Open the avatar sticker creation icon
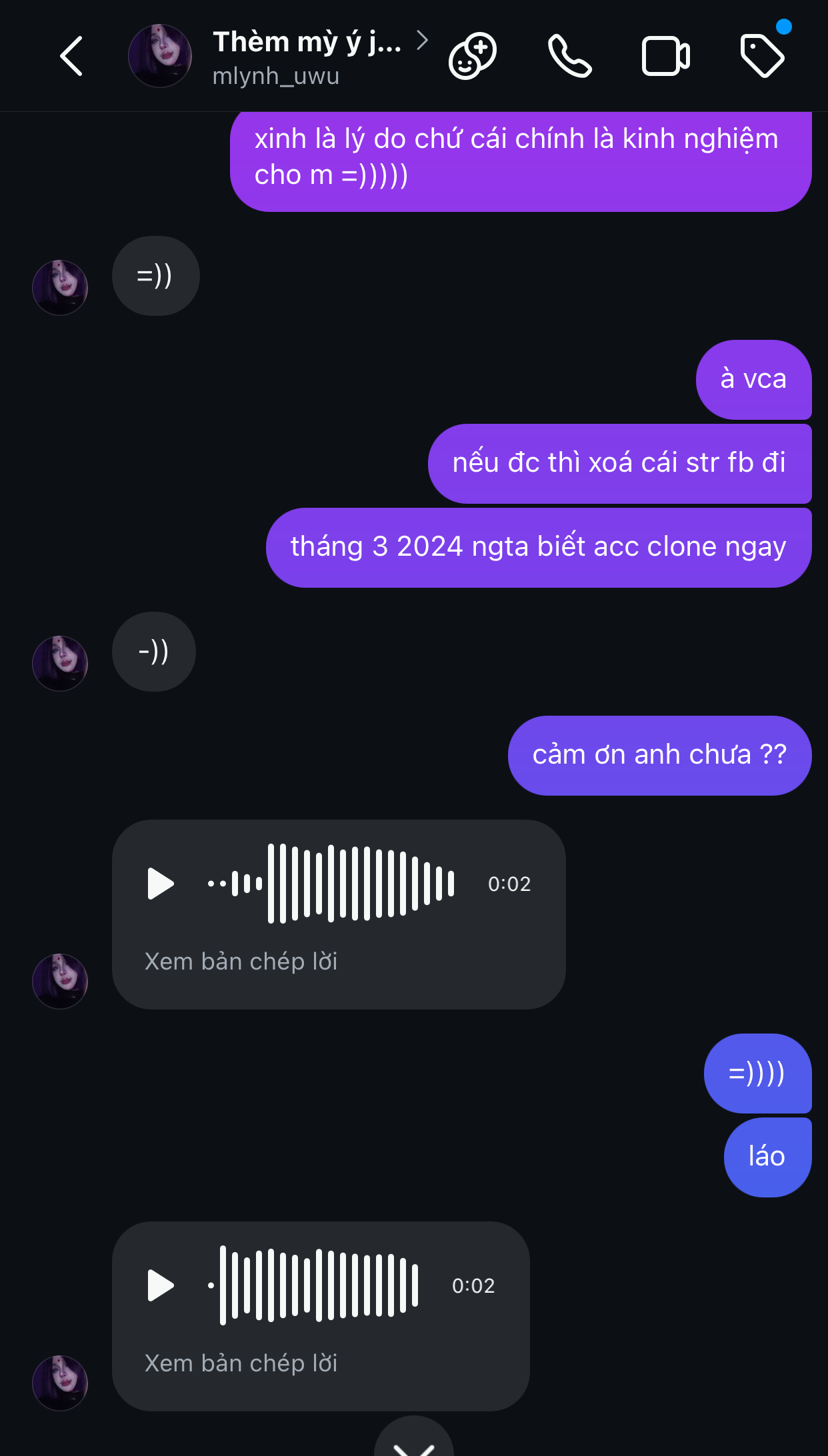The width and height of the screenshot is (828, 1456). point(473,56)
